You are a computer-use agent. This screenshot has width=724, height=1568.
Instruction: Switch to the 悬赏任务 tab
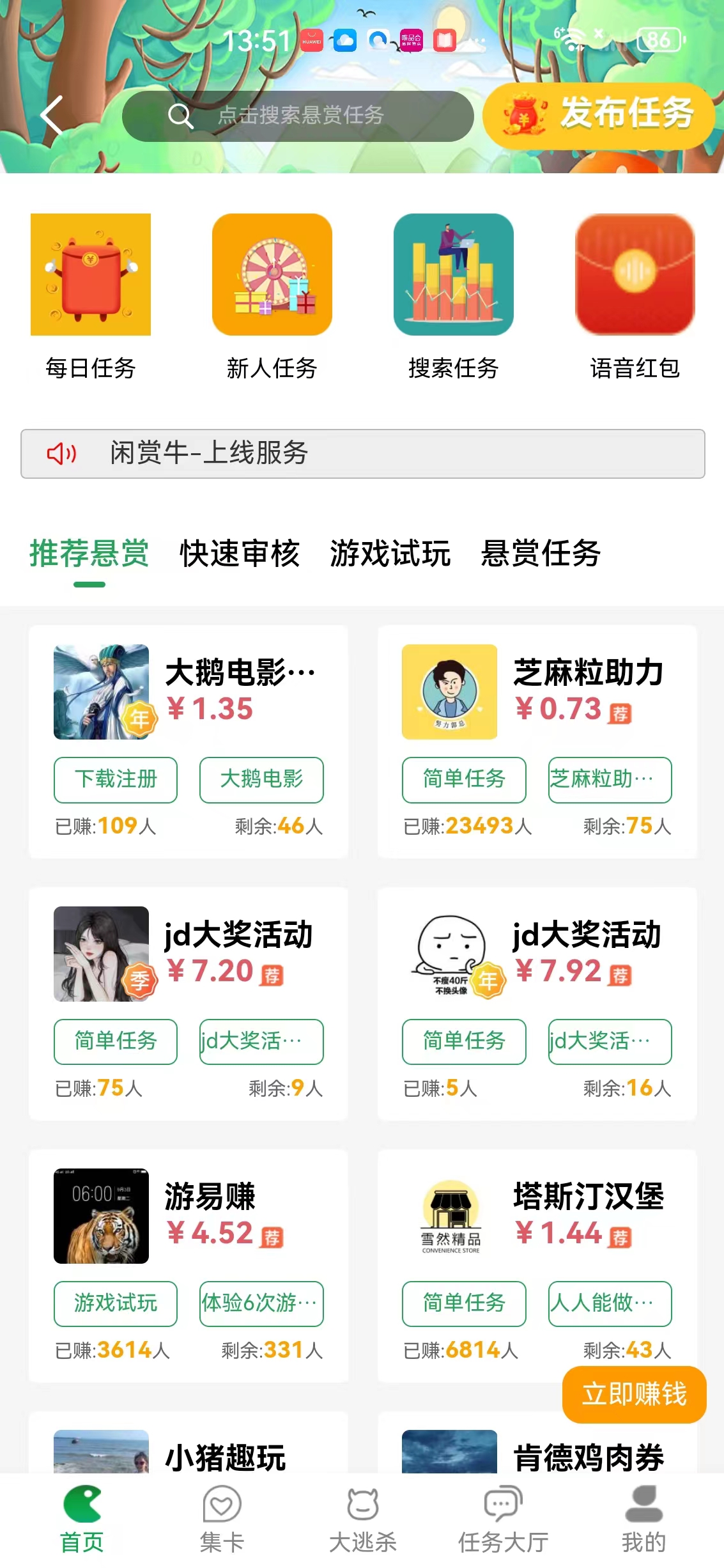point(539,555)
